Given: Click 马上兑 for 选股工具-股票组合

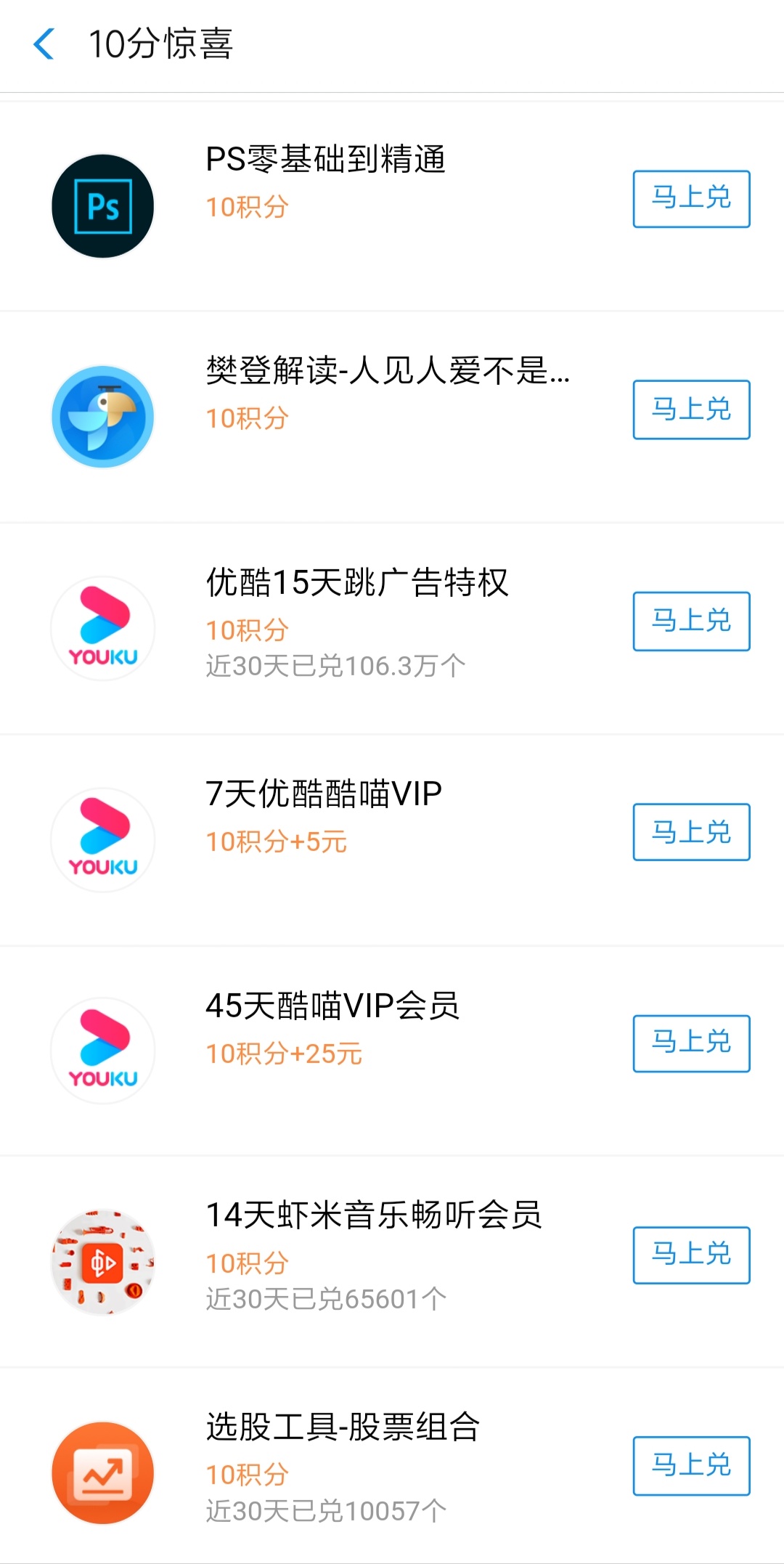Looking at the screenshot, I should click(690, 1465).
